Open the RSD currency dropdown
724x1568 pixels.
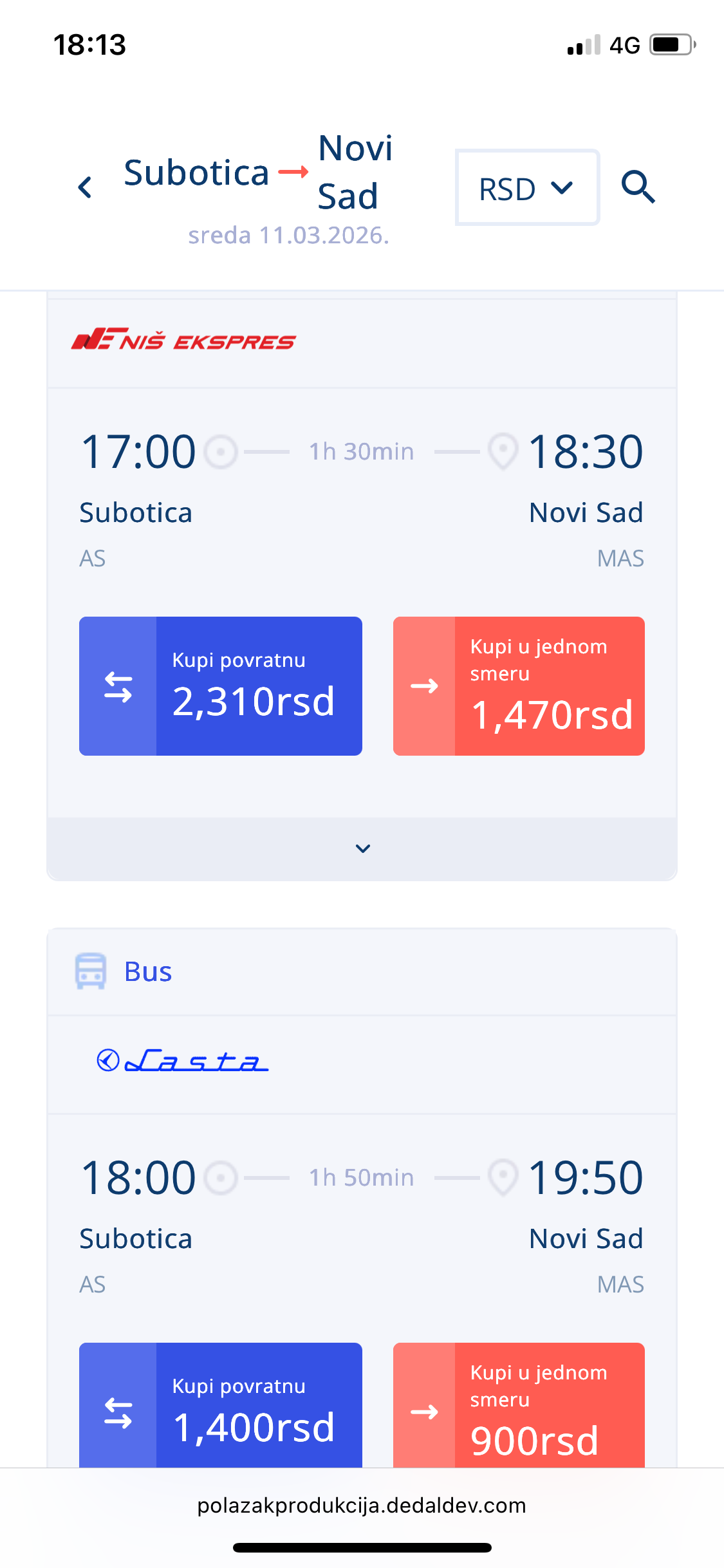pos(526,188)
